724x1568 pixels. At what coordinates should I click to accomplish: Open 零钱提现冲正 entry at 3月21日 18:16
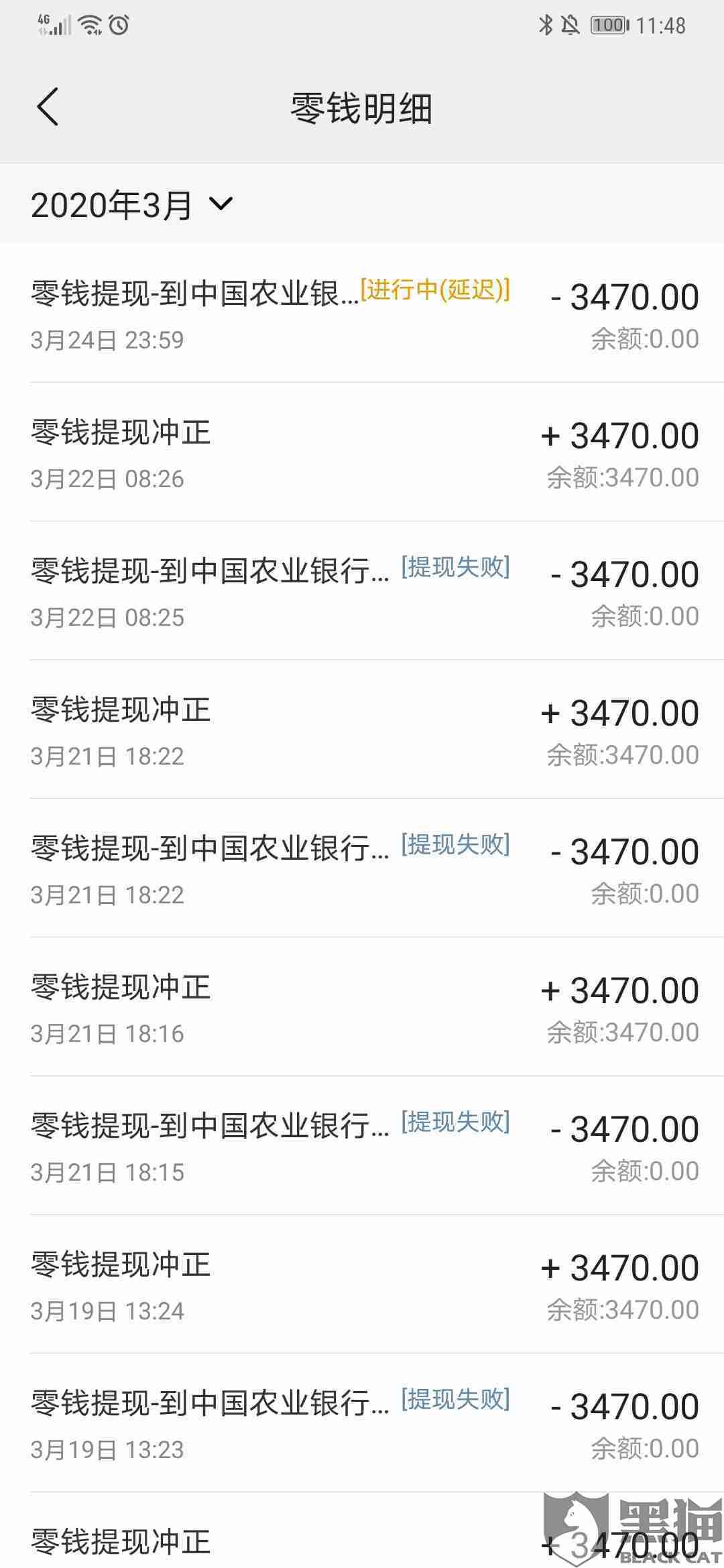(x=362, y=1007)
